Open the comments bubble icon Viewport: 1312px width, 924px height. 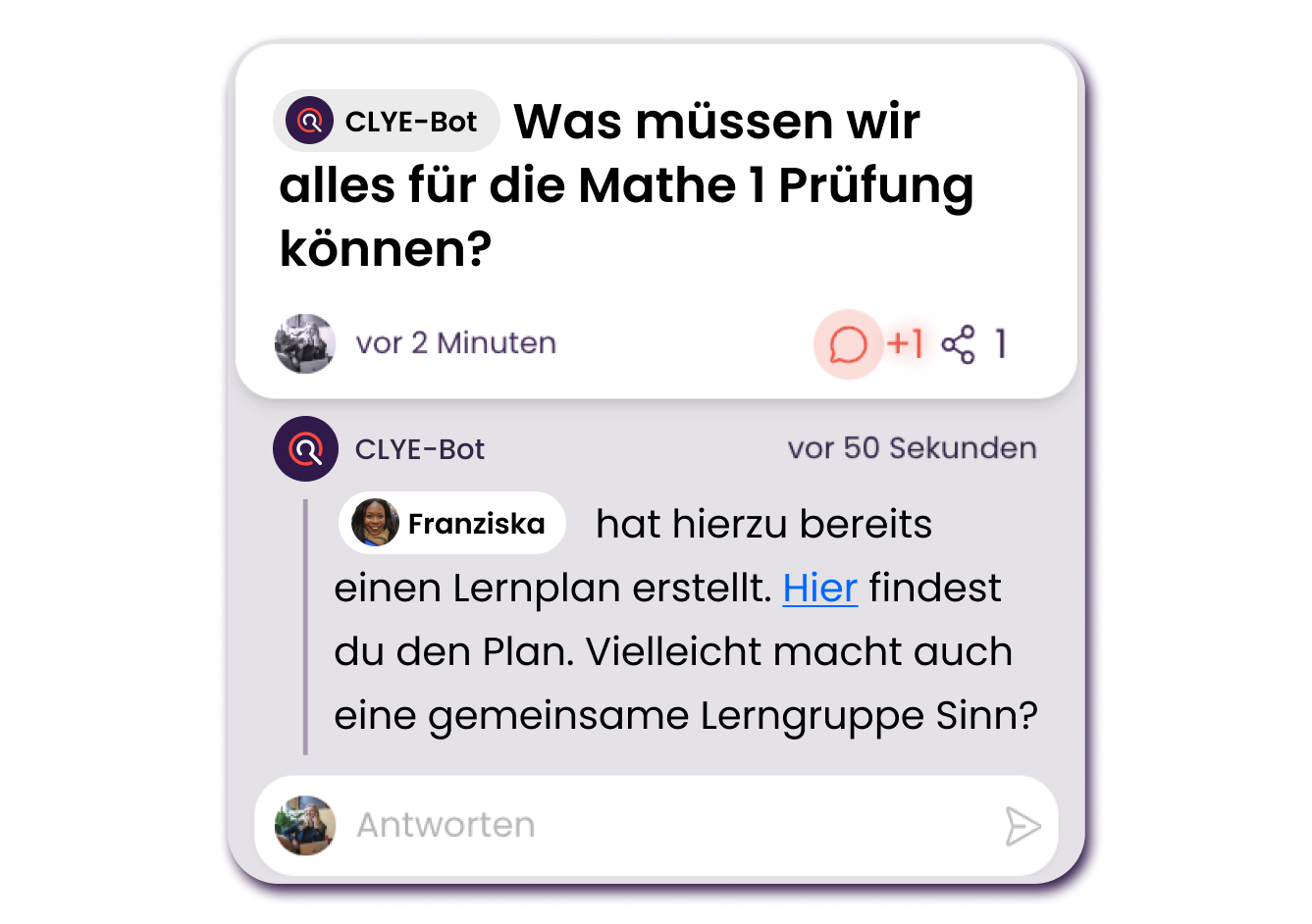848,344
